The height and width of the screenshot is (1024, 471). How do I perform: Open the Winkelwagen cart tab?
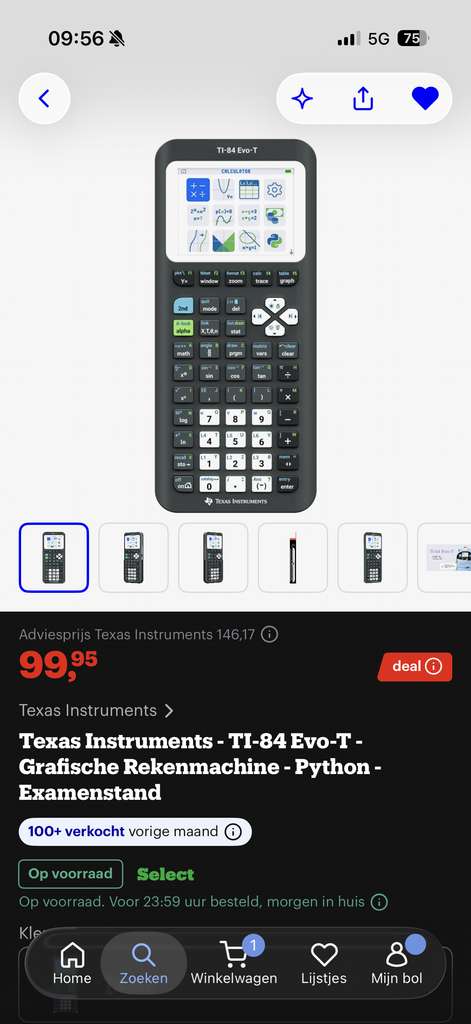tap(234, 963)
